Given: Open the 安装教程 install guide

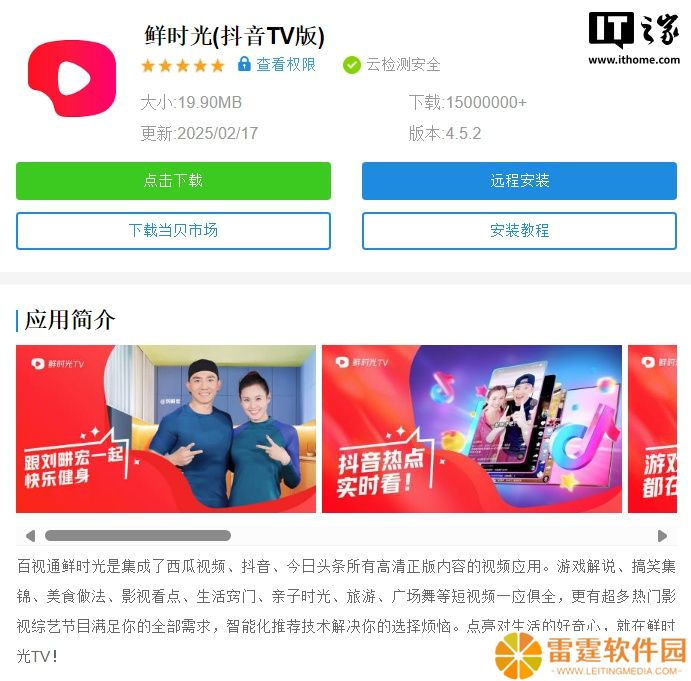Looking at the screenshot, I should point(519,230).
